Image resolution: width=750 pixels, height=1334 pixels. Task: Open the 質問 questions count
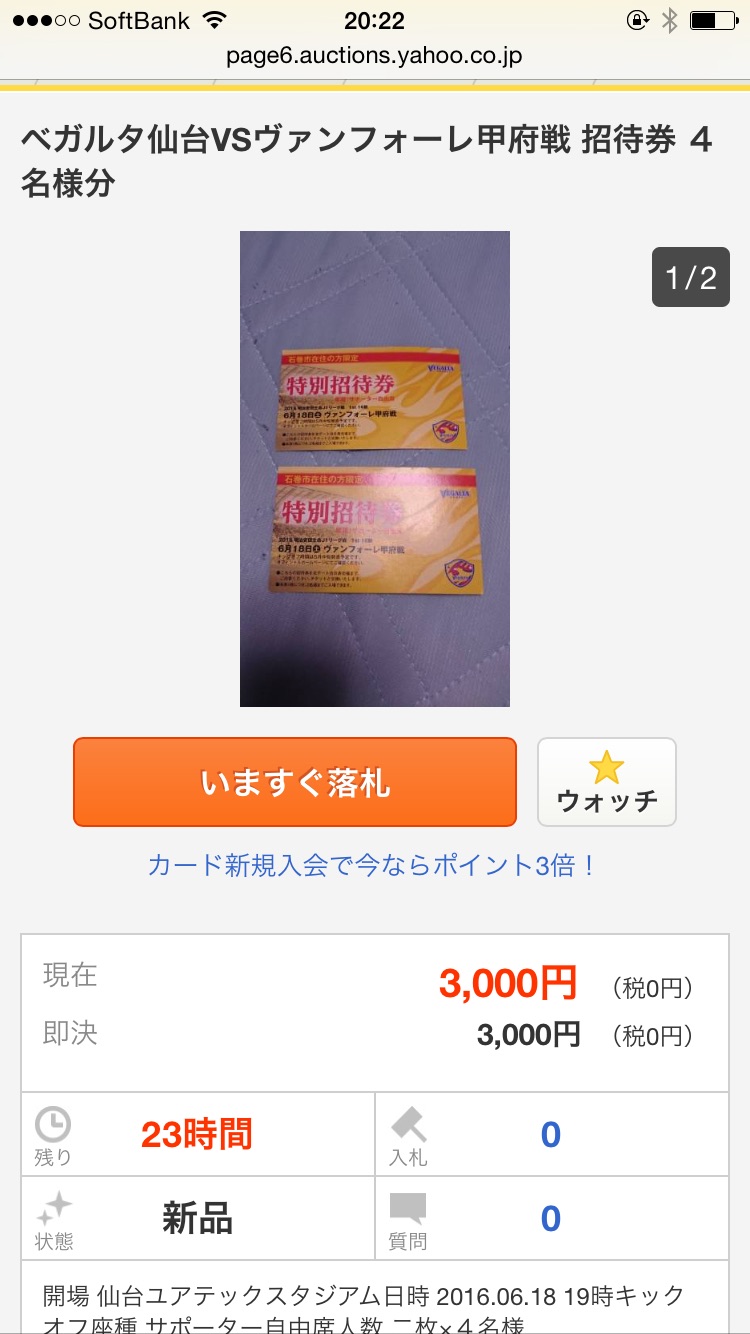click(550, 1219)
